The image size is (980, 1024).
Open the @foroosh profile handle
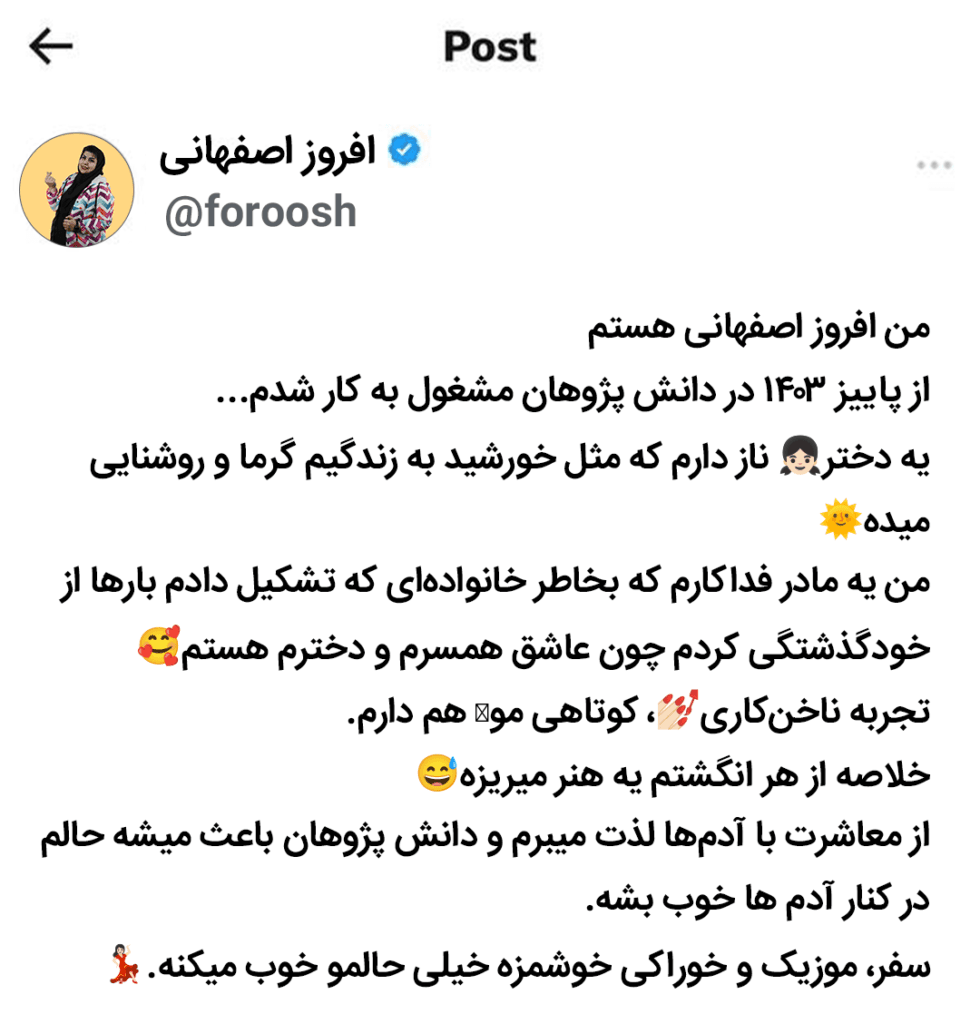click(x=260, y=212)
